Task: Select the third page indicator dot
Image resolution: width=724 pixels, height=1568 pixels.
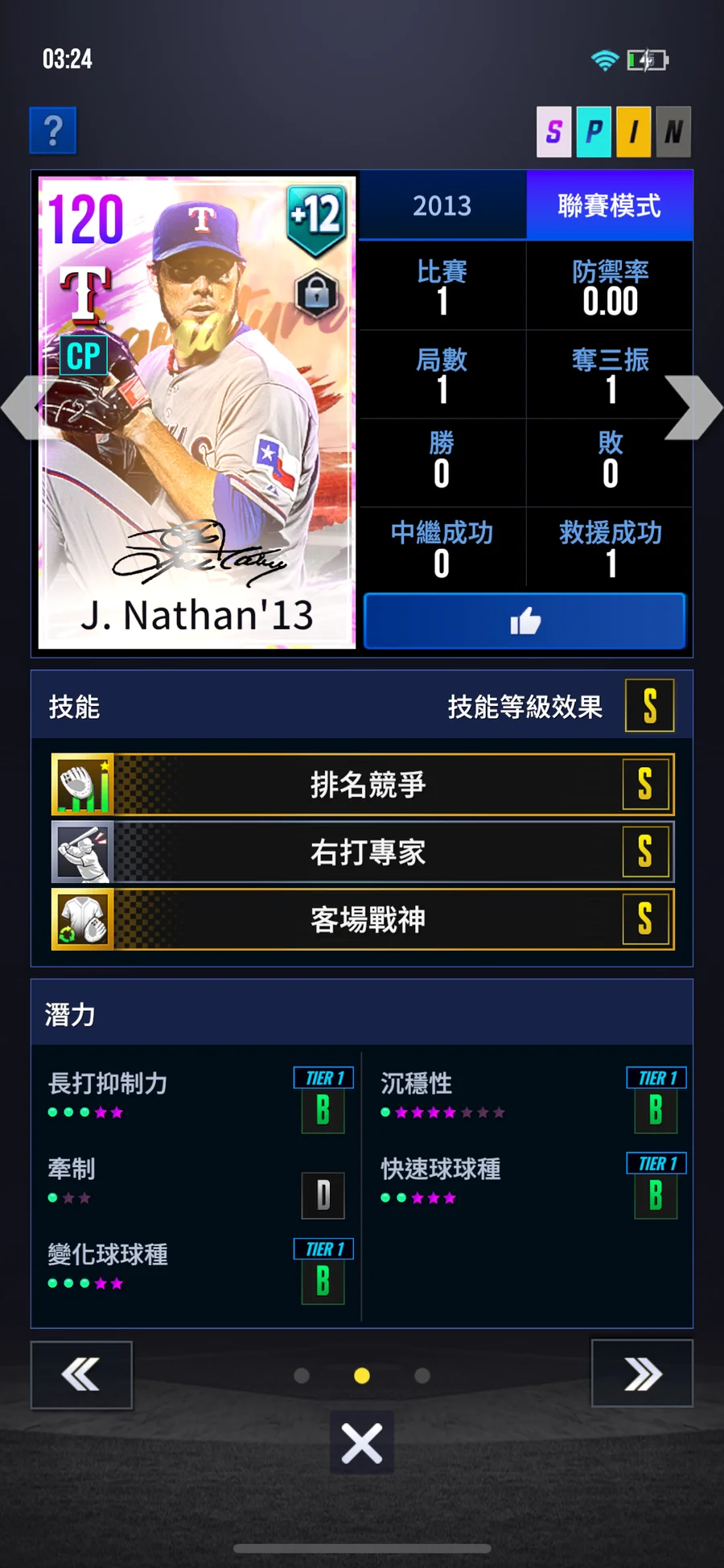Action: [x=422, y=1376]
